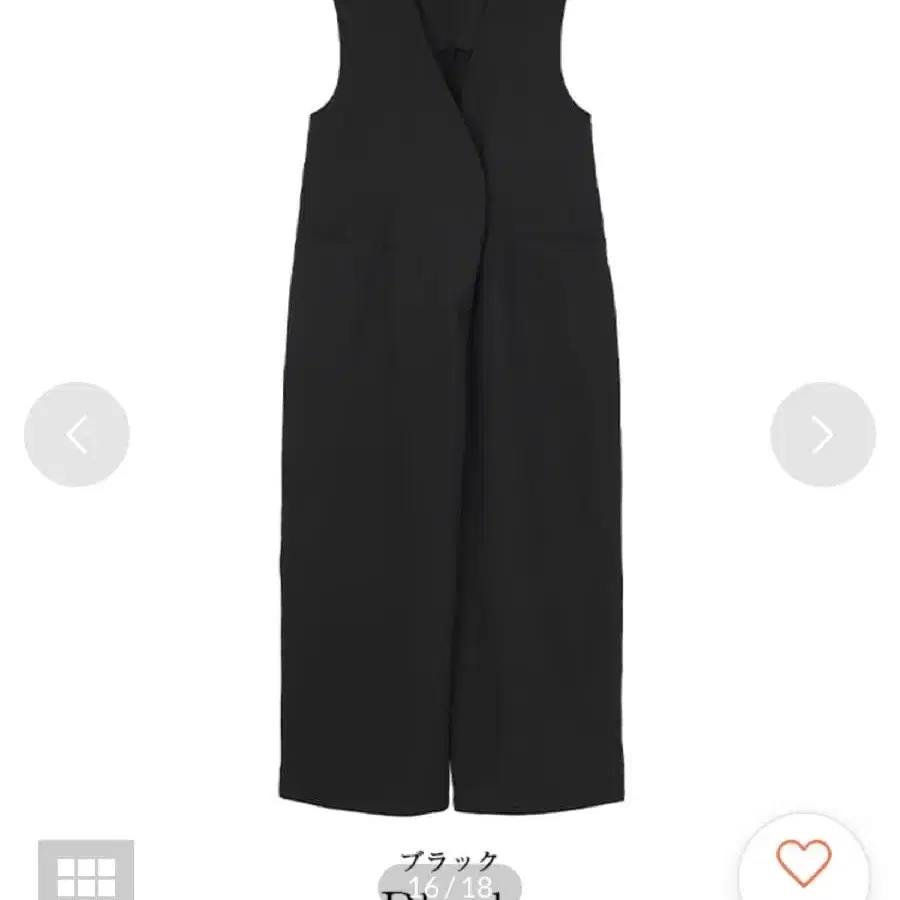Add this item to favorites

pyautogui.click(x=804, y=863)
